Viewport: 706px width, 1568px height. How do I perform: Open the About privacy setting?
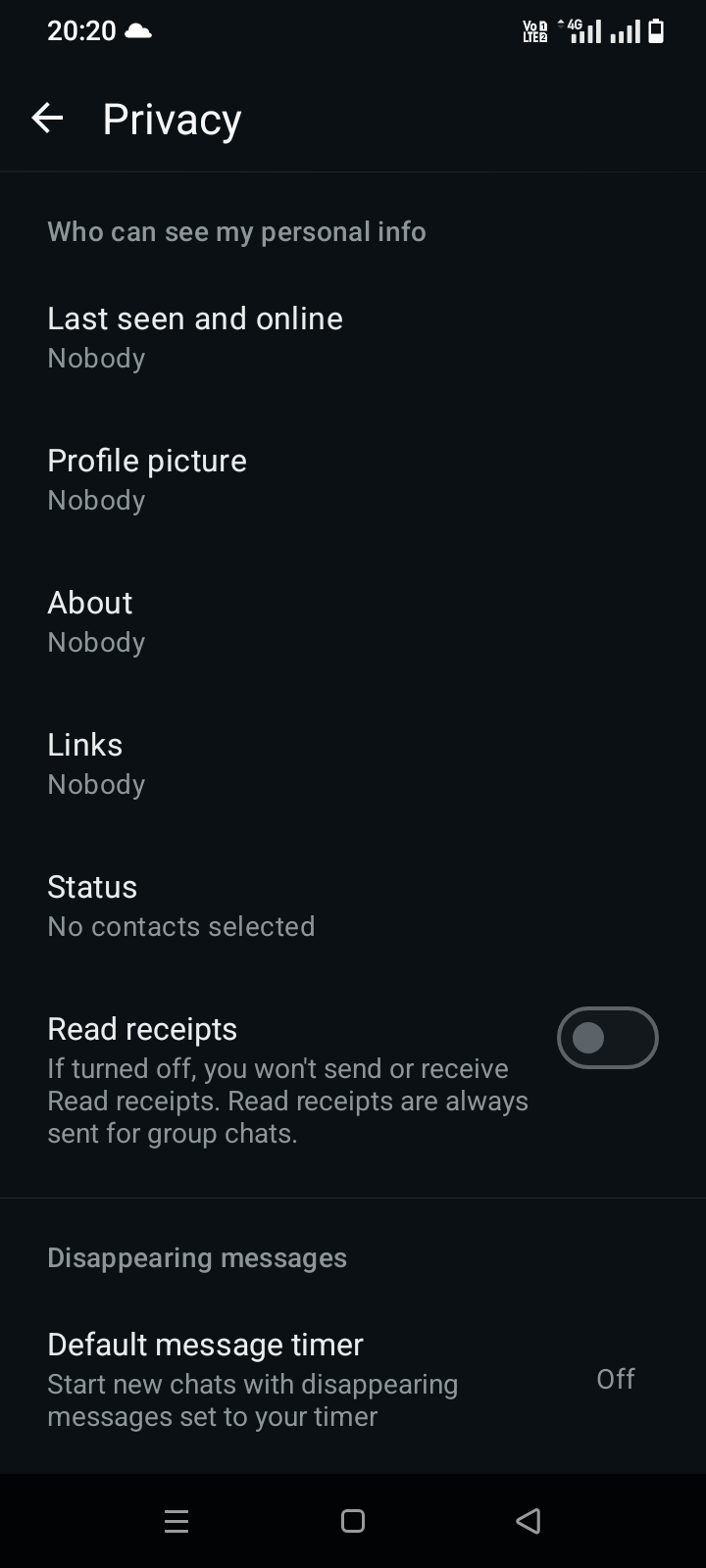(x=353, y=622)
